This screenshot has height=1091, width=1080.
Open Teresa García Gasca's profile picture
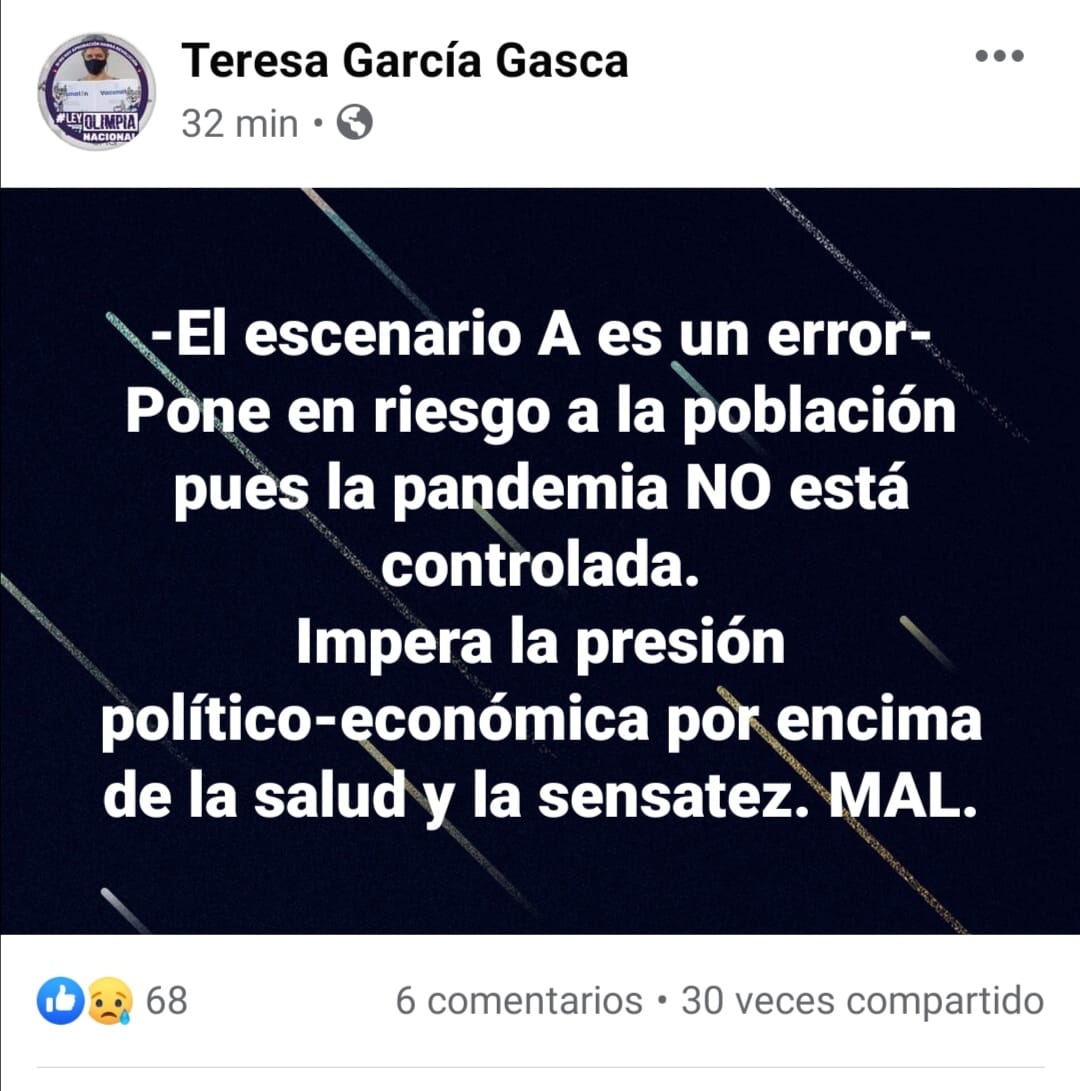[x=96, y=91]
